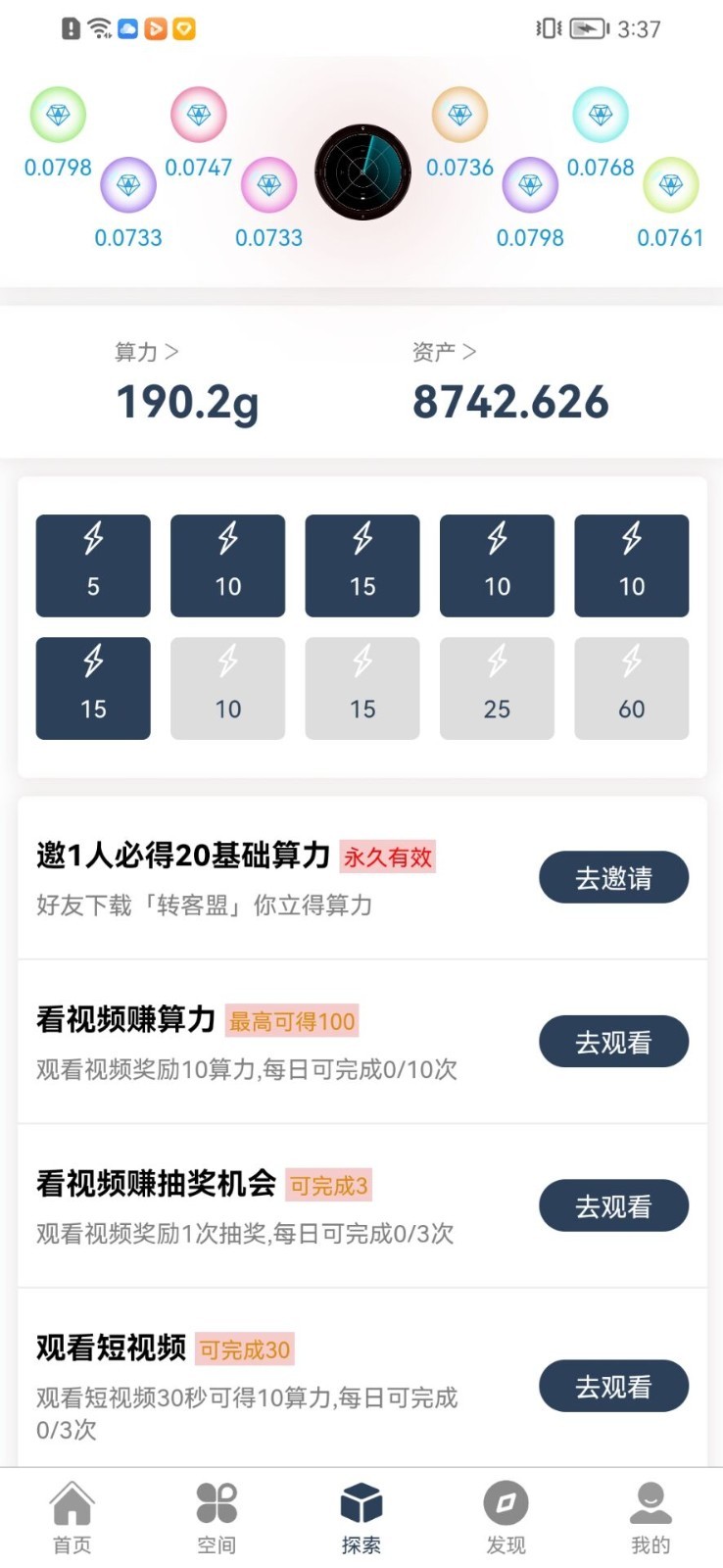
Task: Switch to the 首页 tab
Action: pyautogui.click(x=72, y=1518)
